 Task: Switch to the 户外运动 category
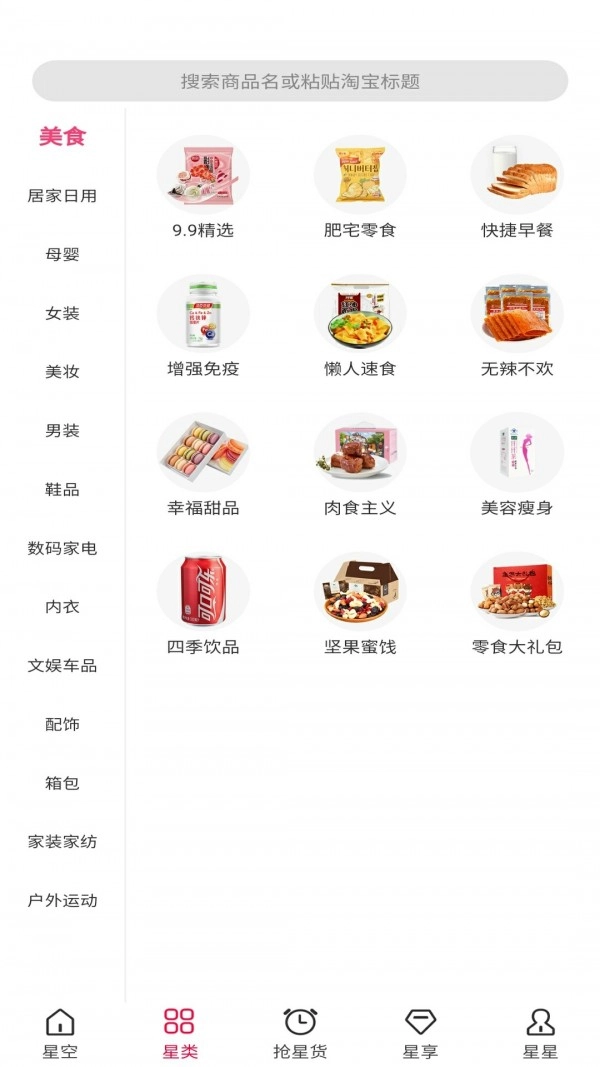point(62,900)
